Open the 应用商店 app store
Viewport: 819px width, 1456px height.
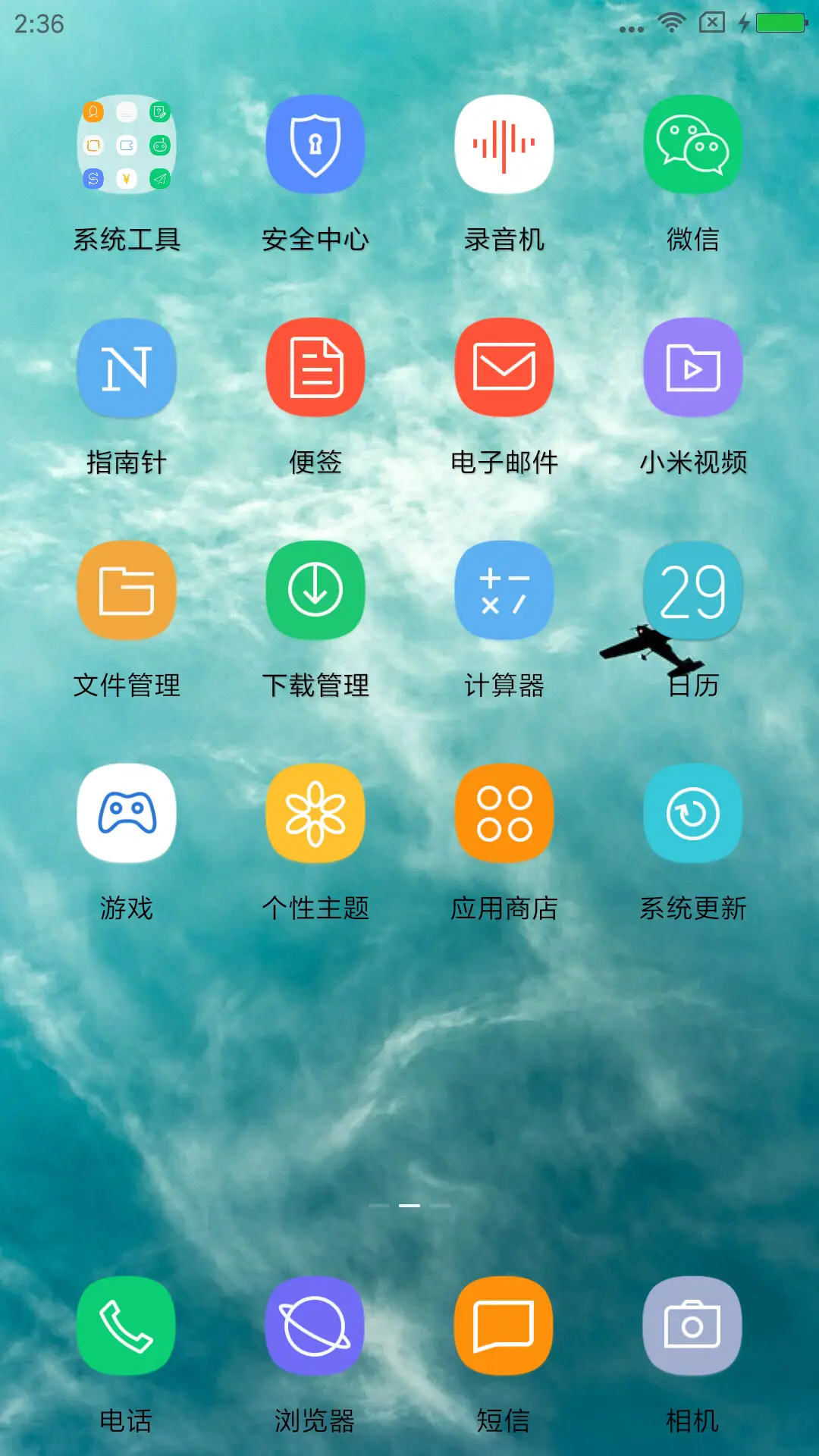504,812
